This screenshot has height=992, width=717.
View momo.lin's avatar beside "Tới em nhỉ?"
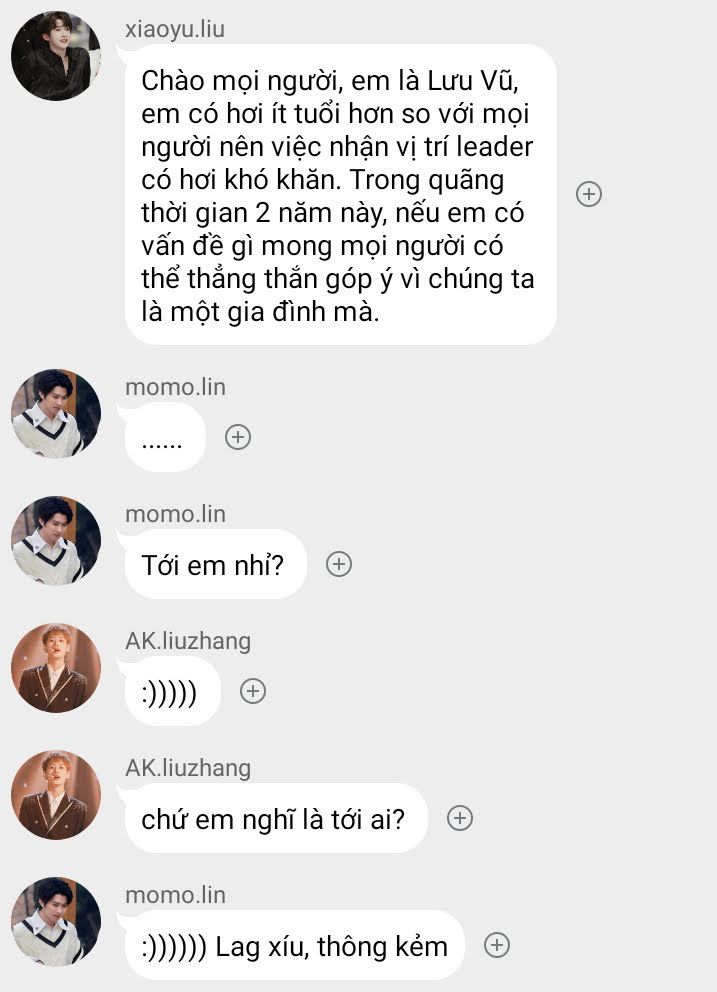[56, 541]
